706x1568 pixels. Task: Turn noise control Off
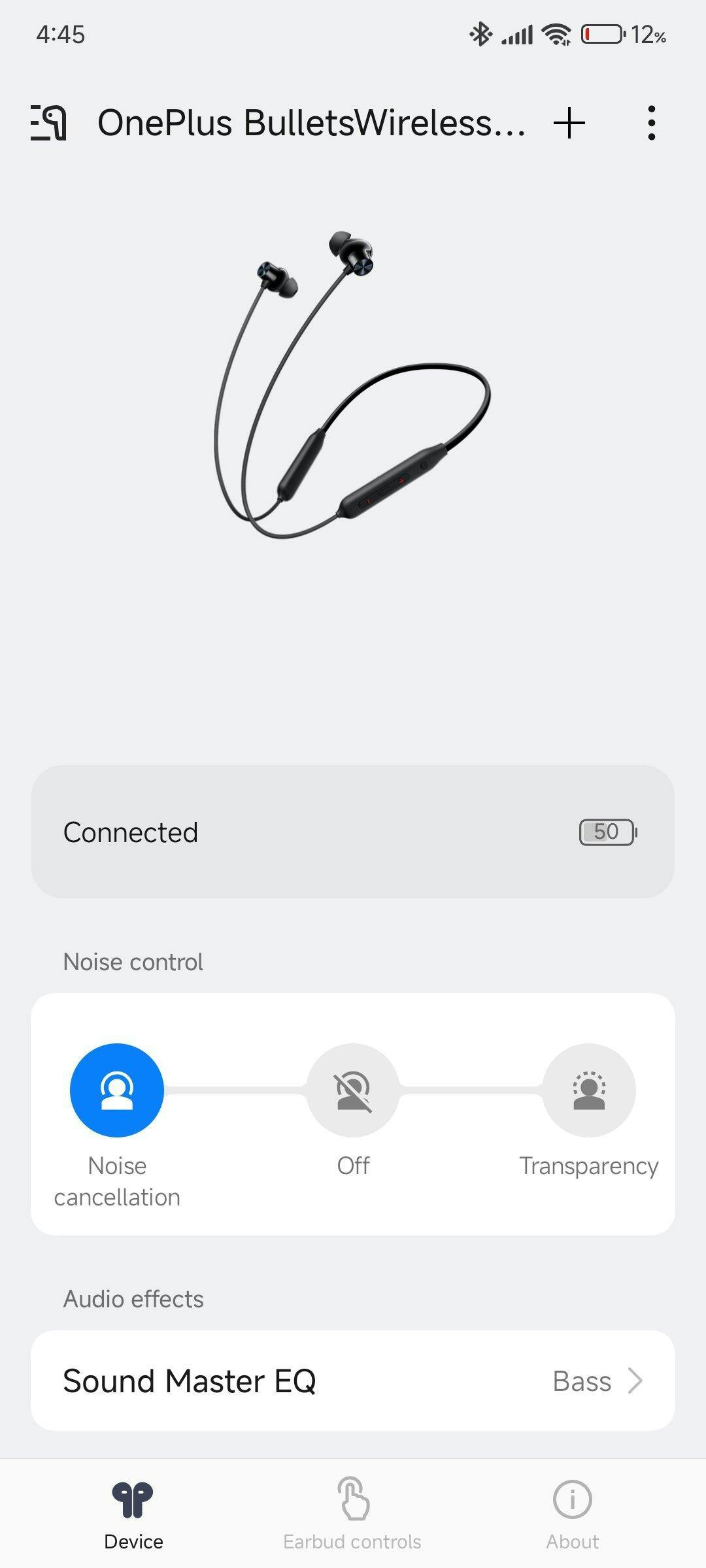(353, 1090)
